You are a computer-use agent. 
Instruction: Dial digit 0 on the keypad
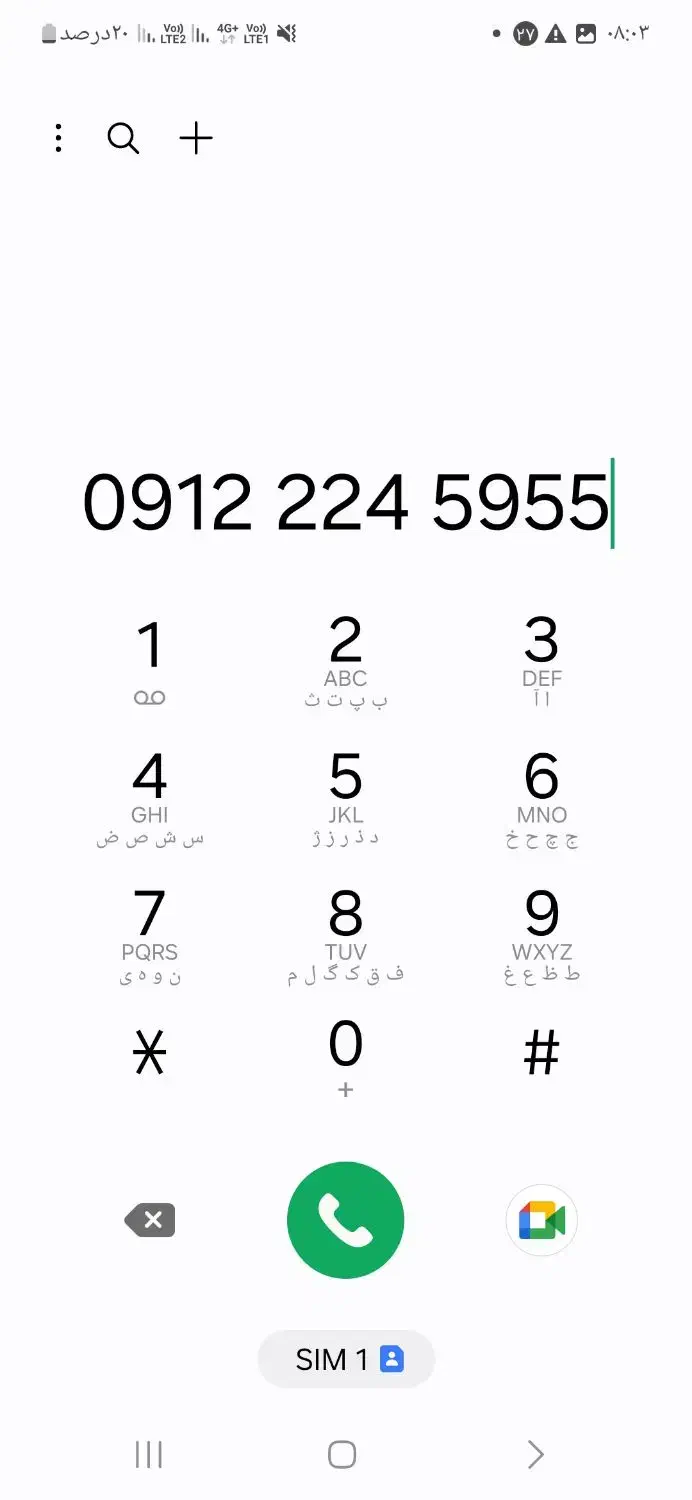coord(346,1057)
